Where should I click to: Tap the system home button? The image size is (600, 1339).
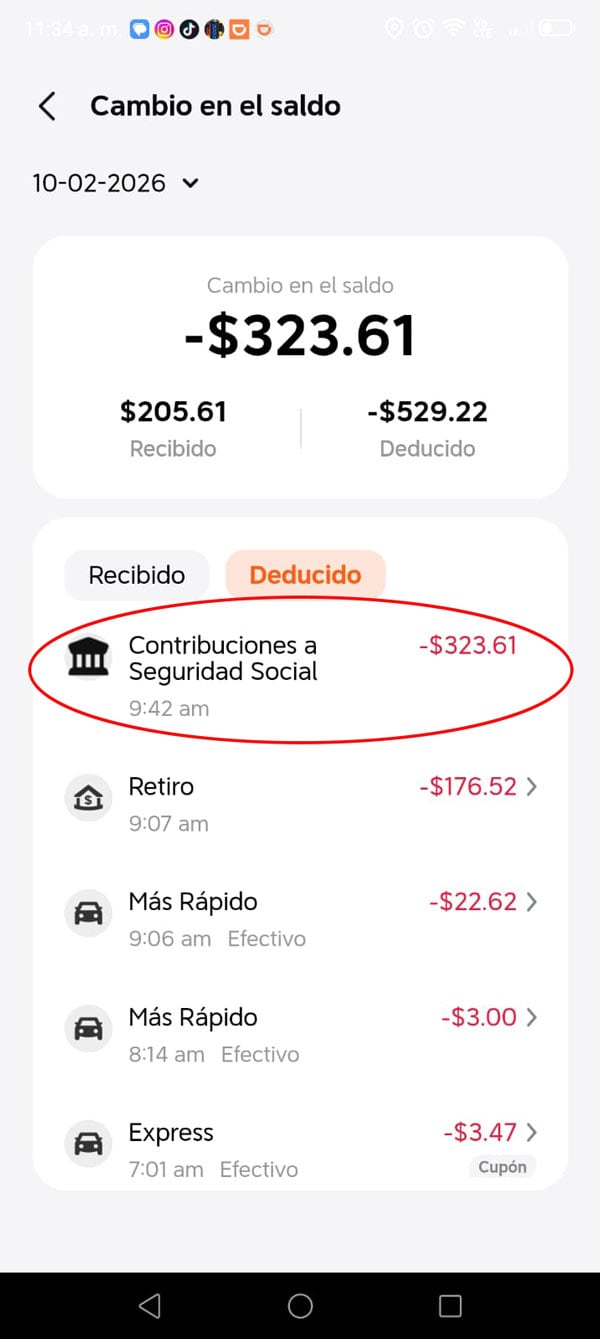click(x=300, y=1305)
